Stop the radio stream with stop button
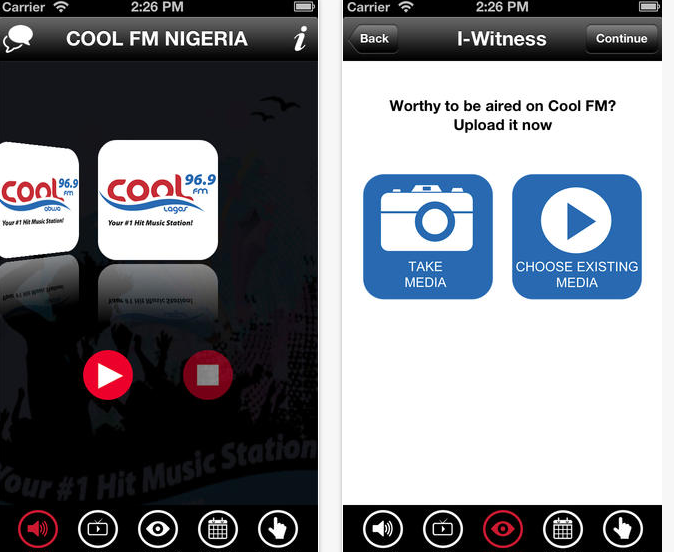The height and width of the screenshot is (552, 674). click(x=208, y=375)
